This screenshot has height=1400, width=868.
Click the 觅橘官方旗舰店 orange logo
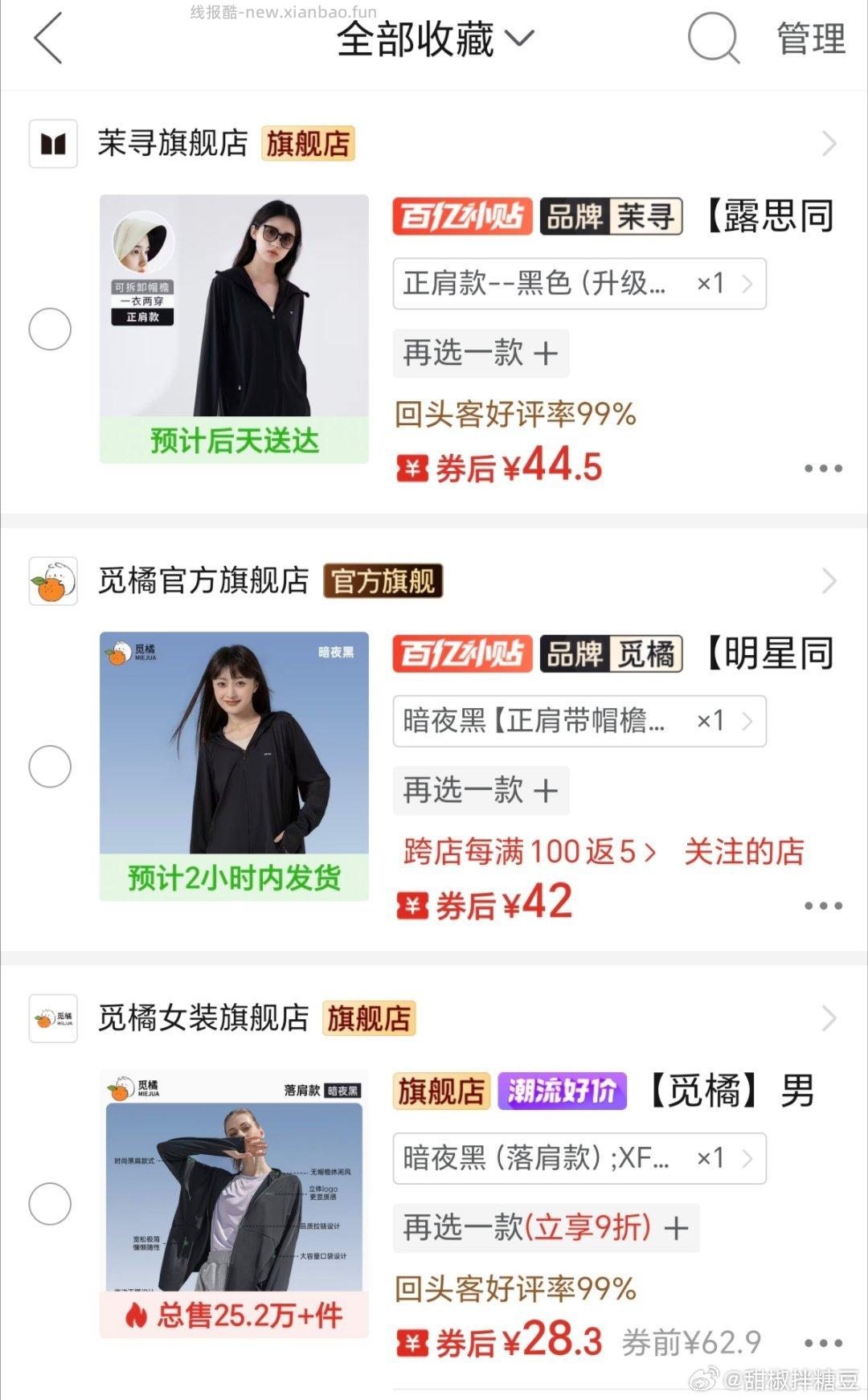tap(51, 581)
